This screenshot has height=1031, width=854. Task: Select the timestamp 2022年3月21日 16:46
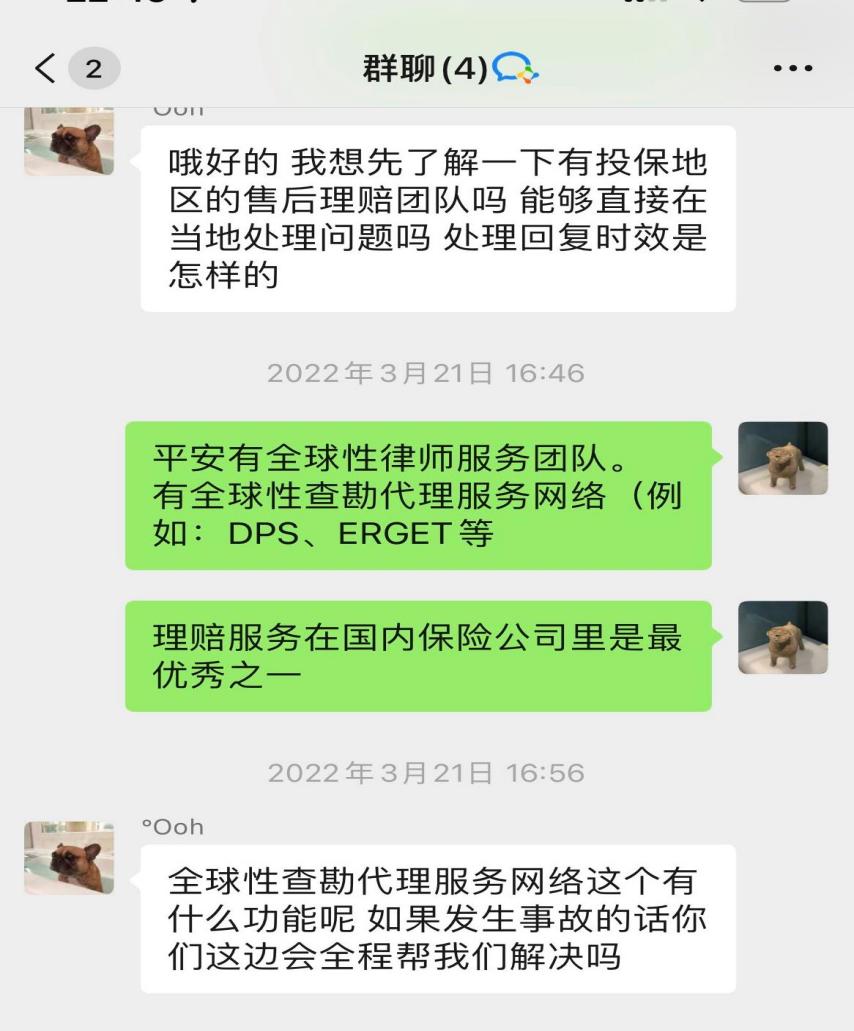tap(427, 373)
